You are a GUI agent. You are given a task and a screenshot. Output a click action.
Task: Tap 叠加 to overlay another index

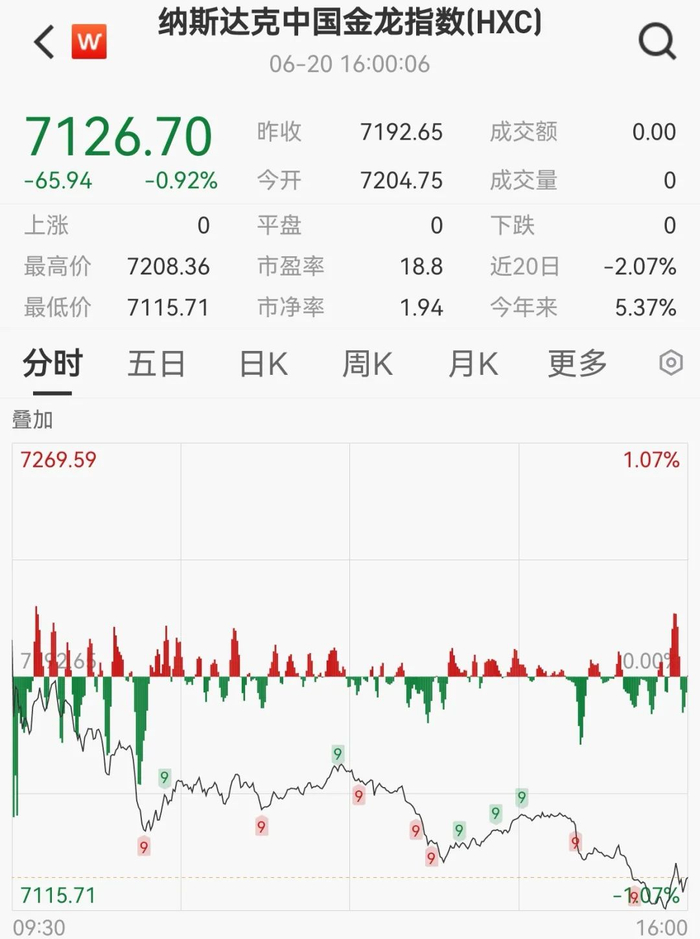tap(32, 420)
